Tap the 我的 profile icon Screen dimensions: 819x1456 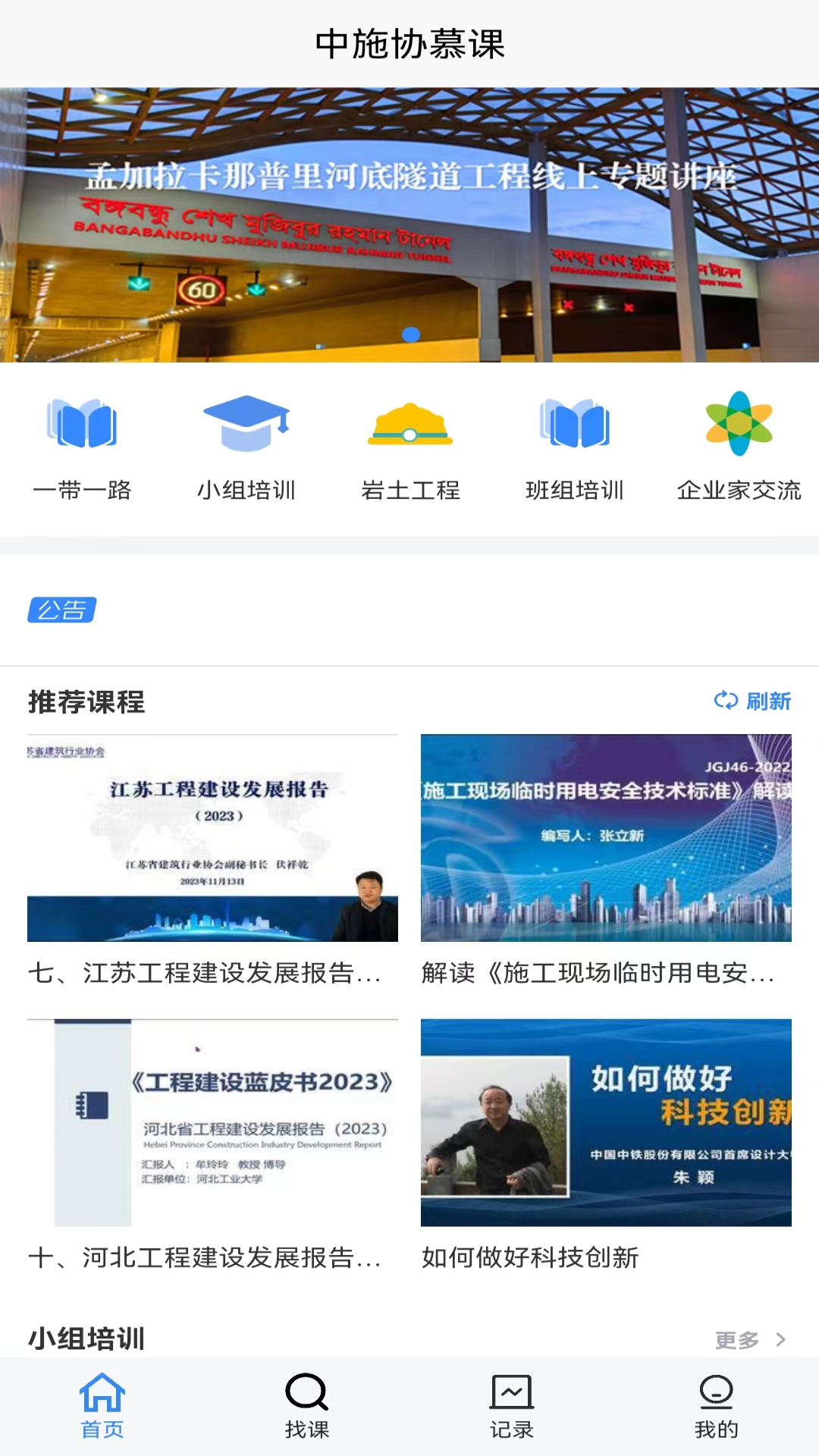pos(716,1393)
